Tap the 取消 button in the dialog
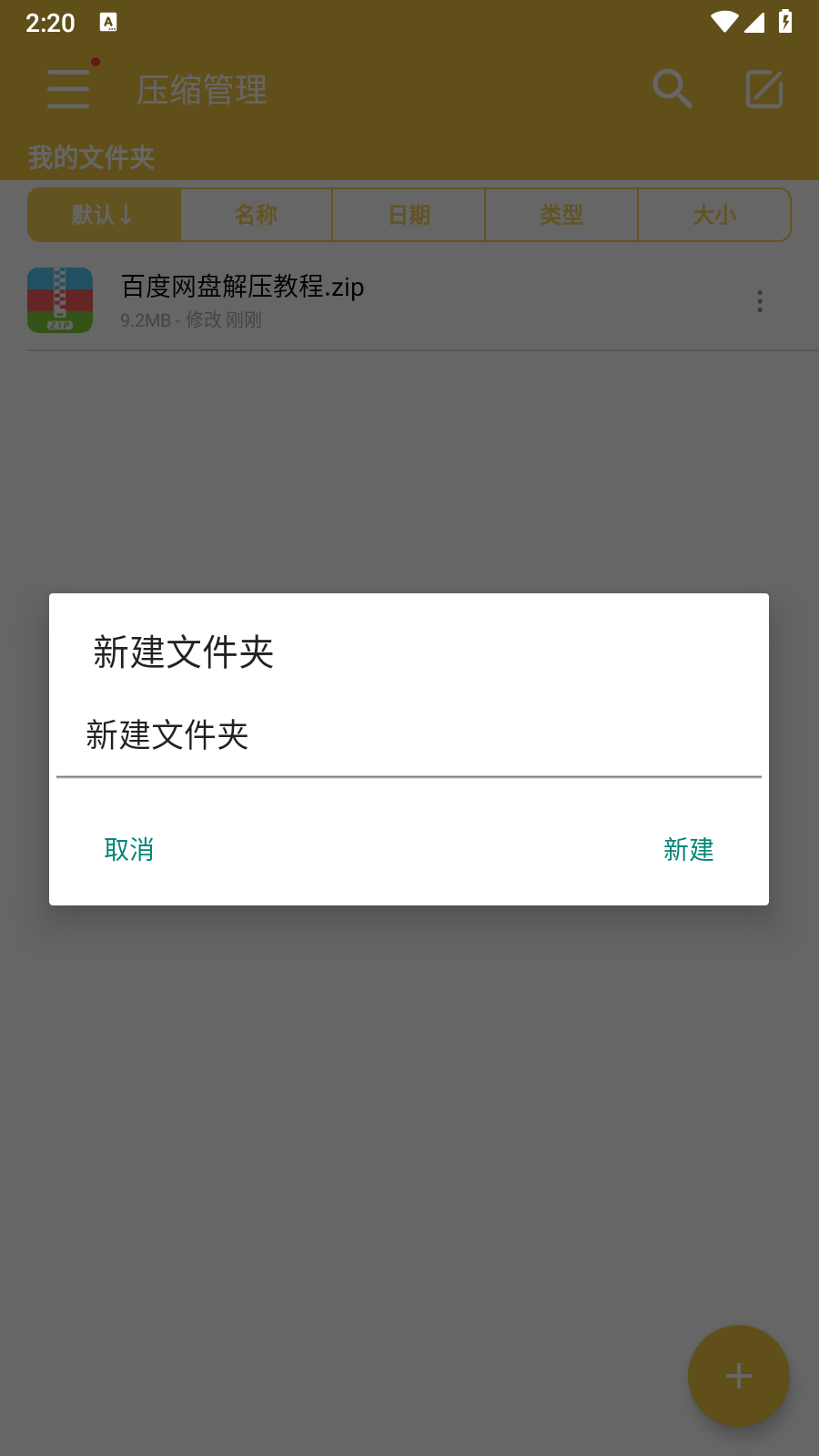 click(x=128, y=849)
